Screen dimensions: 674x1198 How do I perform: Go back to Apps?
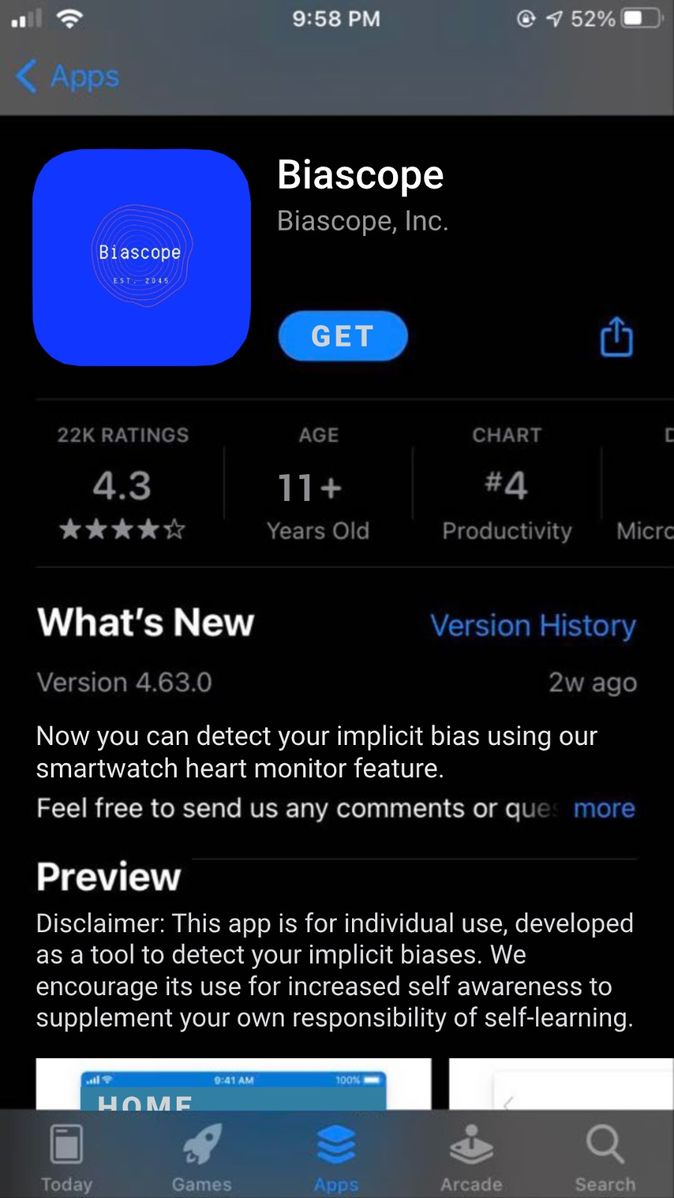coord(68,77)
